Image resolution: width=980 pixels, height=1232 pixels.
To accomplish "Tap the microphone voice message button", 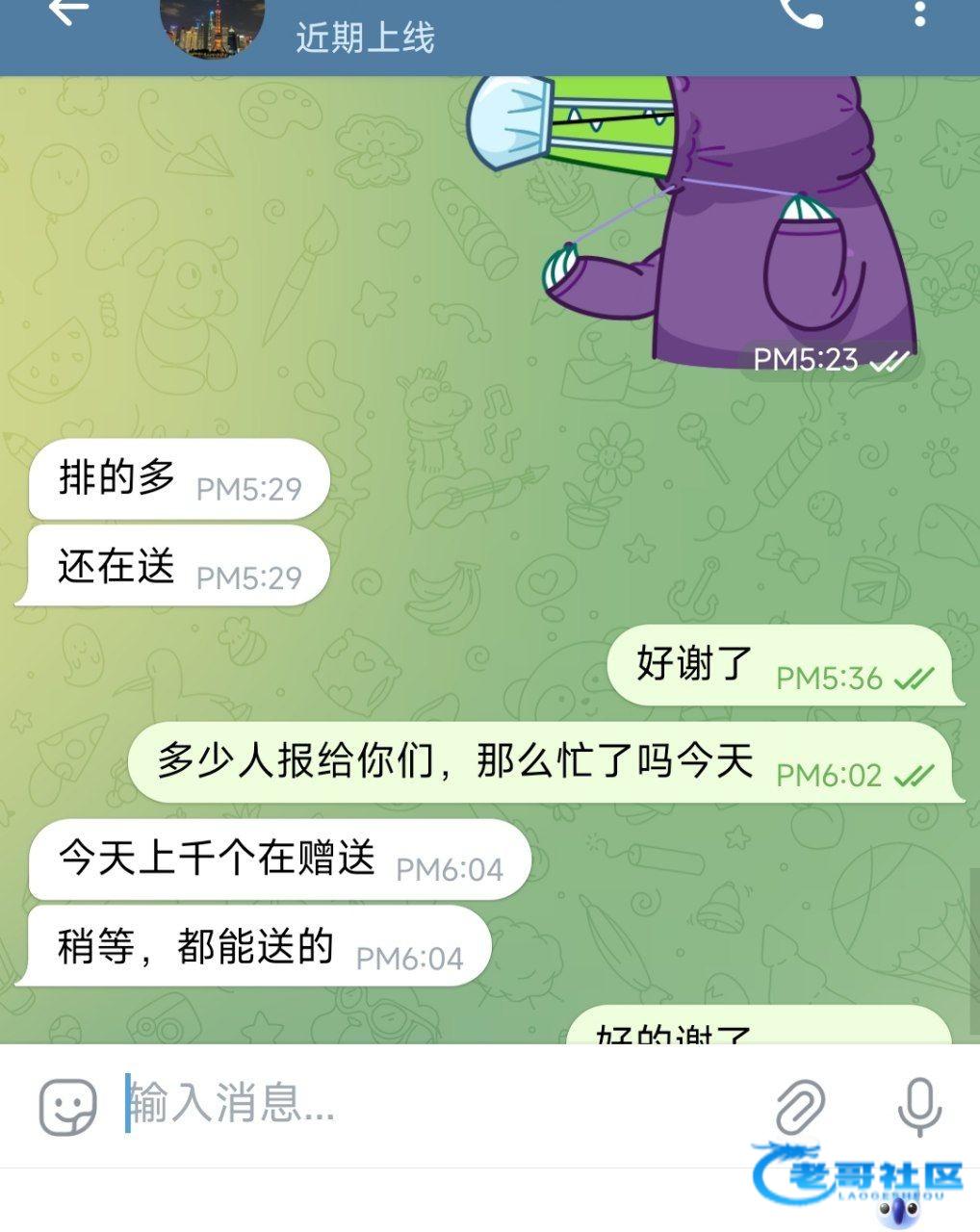I will click(918, 1106).
